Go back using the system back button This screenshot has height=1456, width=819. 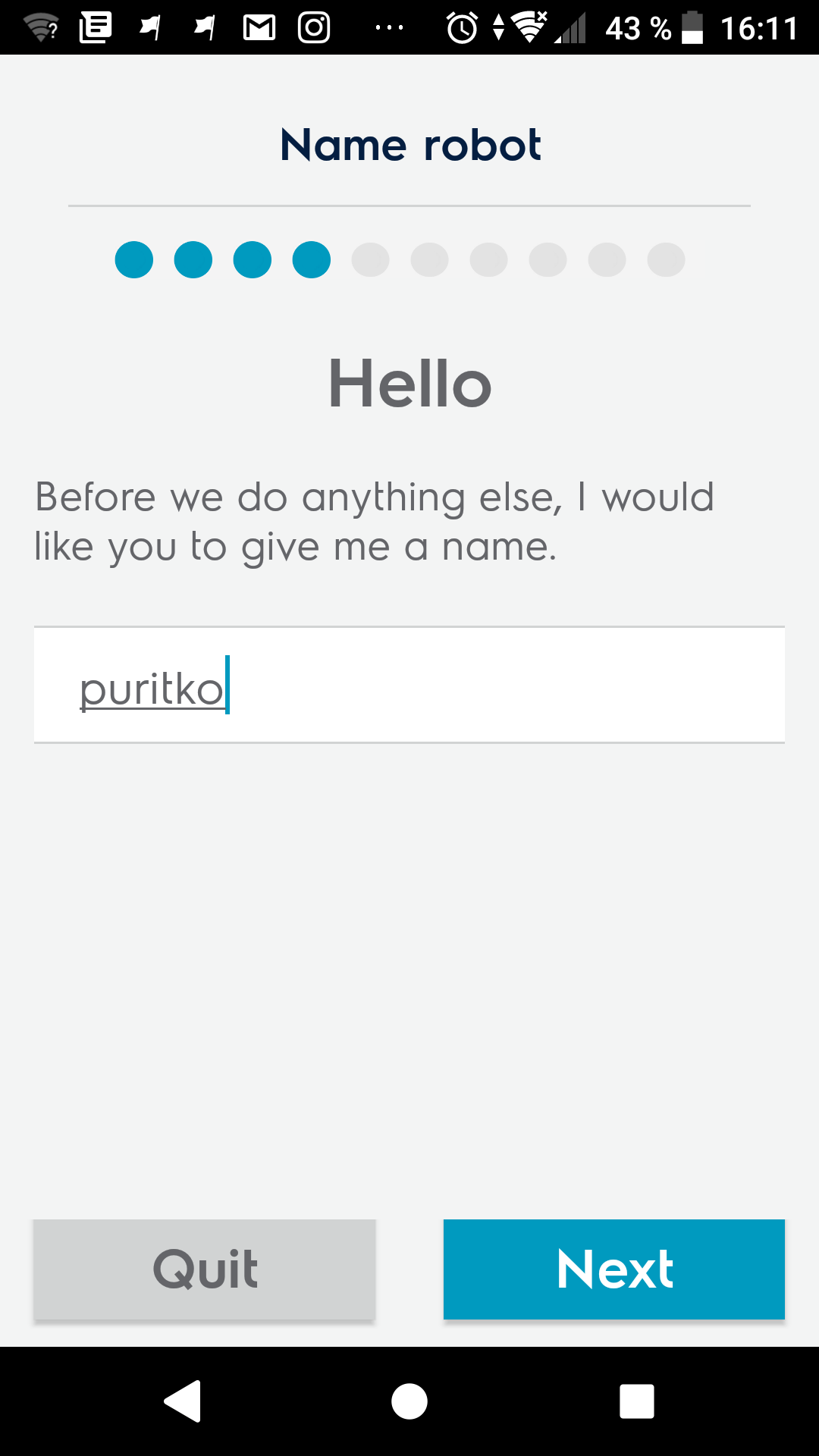click(x=183, y=1401)
